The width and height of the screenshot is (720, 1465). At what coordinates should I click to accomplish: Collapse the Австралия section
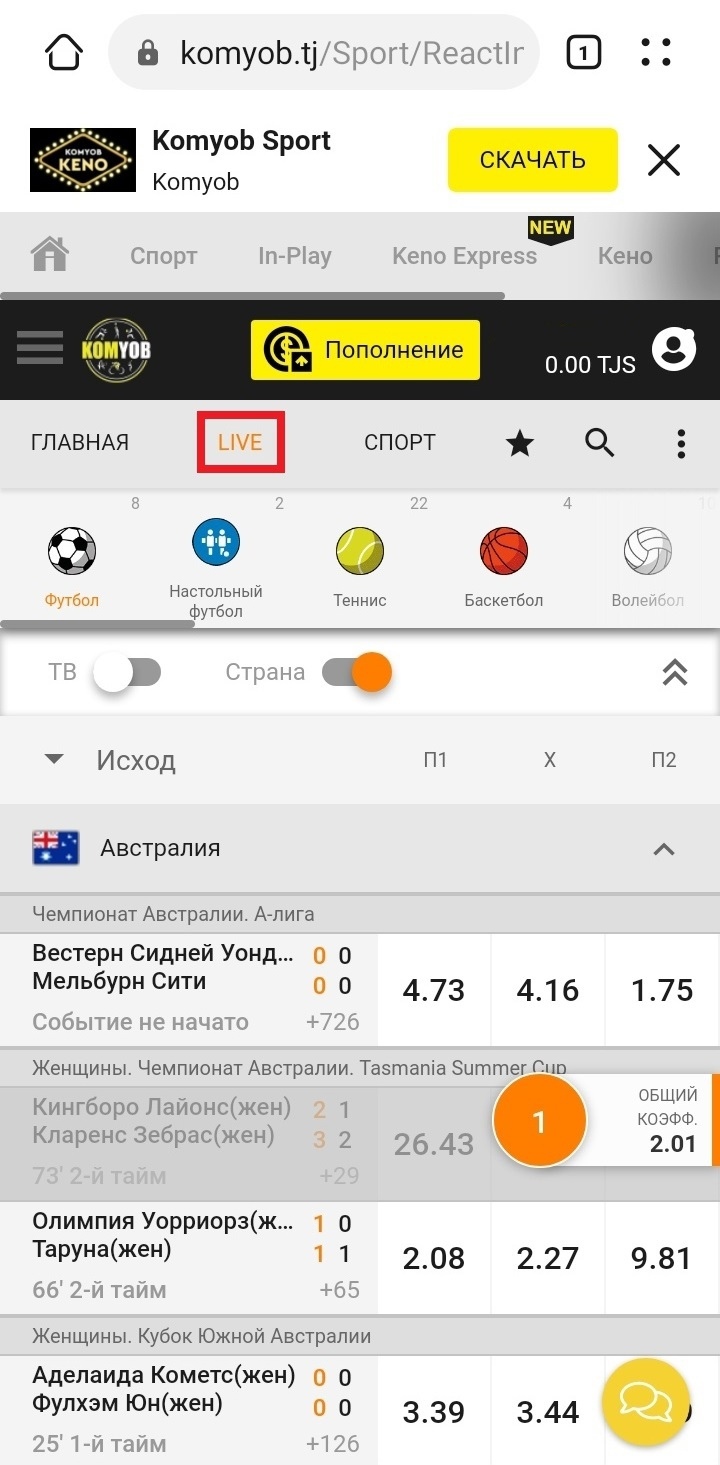tap(663, 849)
